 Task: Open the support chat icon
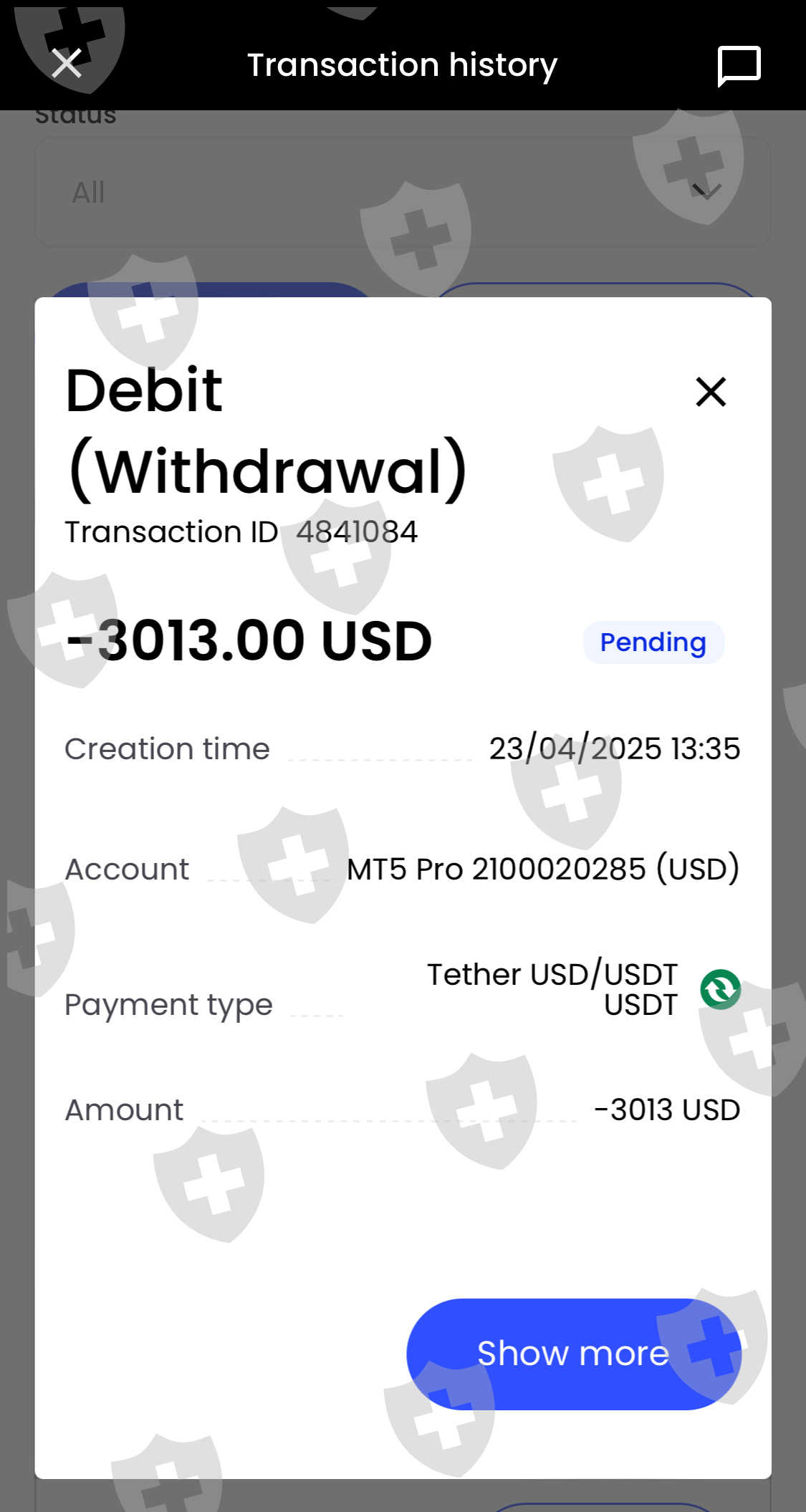pos(739,66)
